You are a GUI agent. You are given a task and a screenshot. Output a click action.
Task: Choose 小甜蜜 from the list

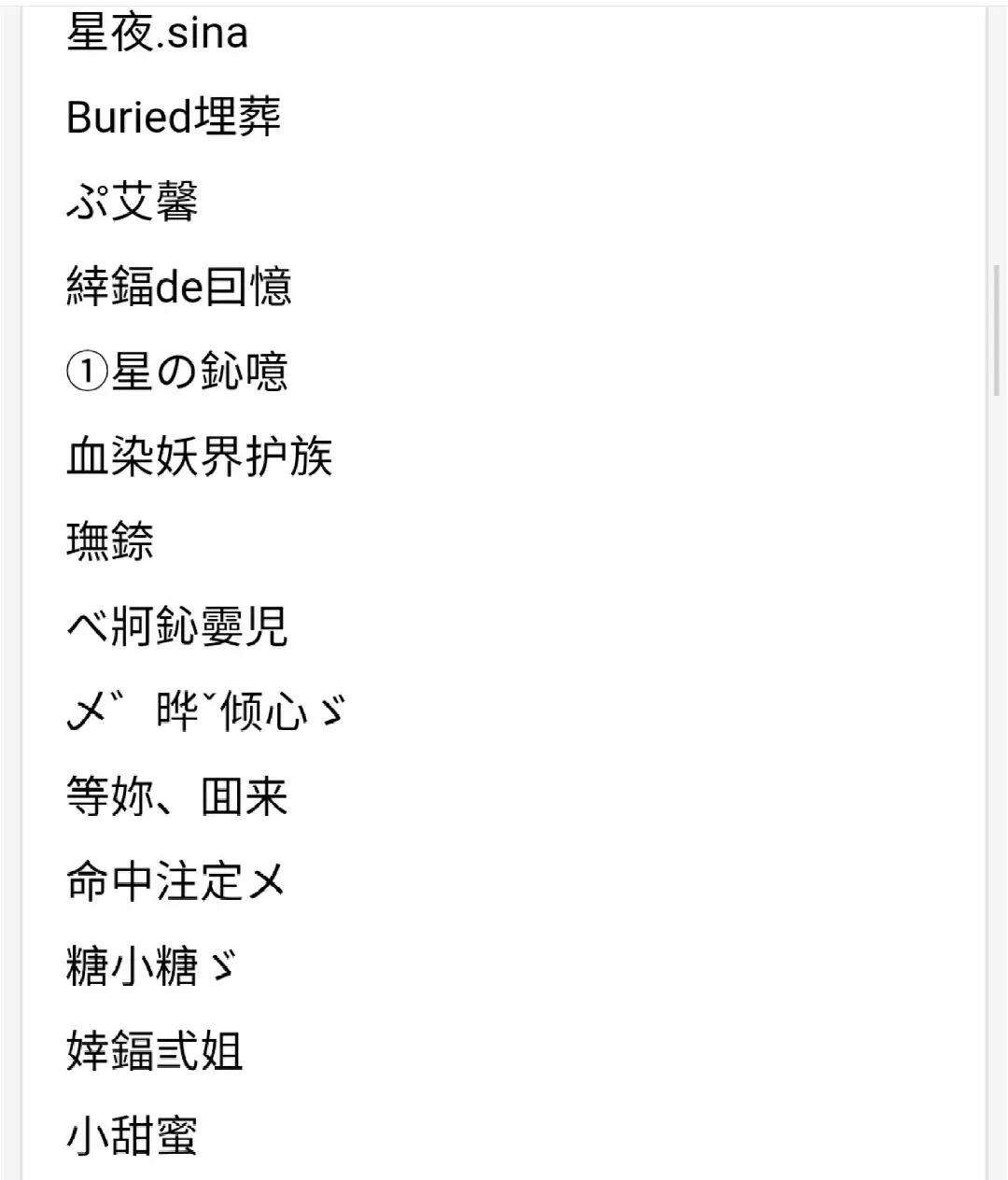(x=133, y=1136)
